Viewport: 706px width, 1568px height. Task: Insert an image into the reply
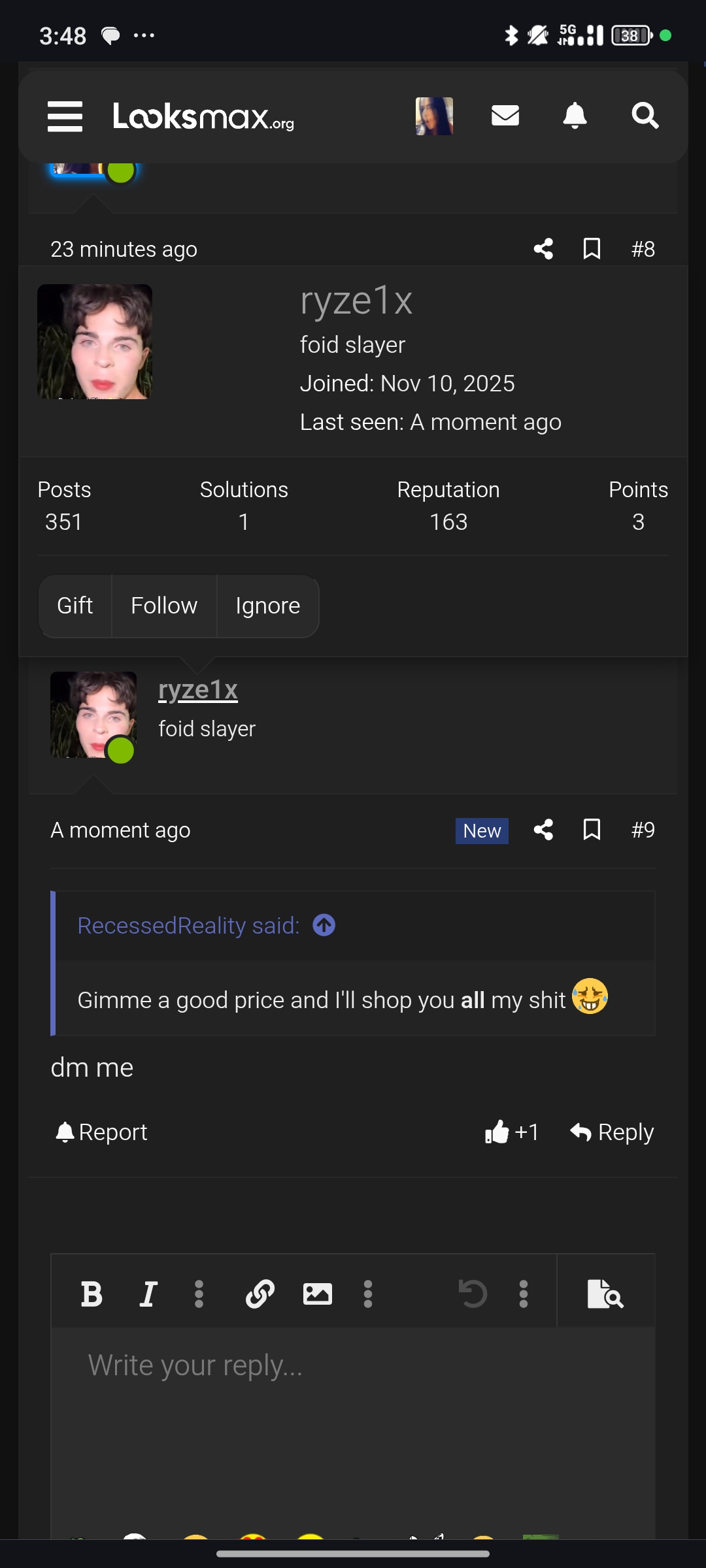coord(317,1294)
